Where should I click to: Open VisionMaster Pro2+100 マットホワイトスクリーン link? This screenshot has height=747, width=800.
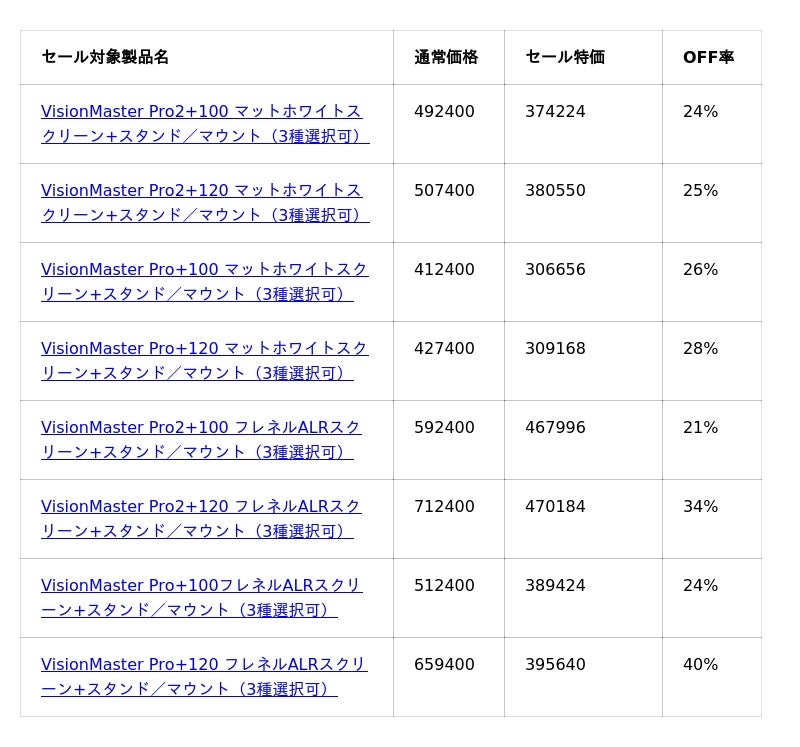(x=201, y=112)
